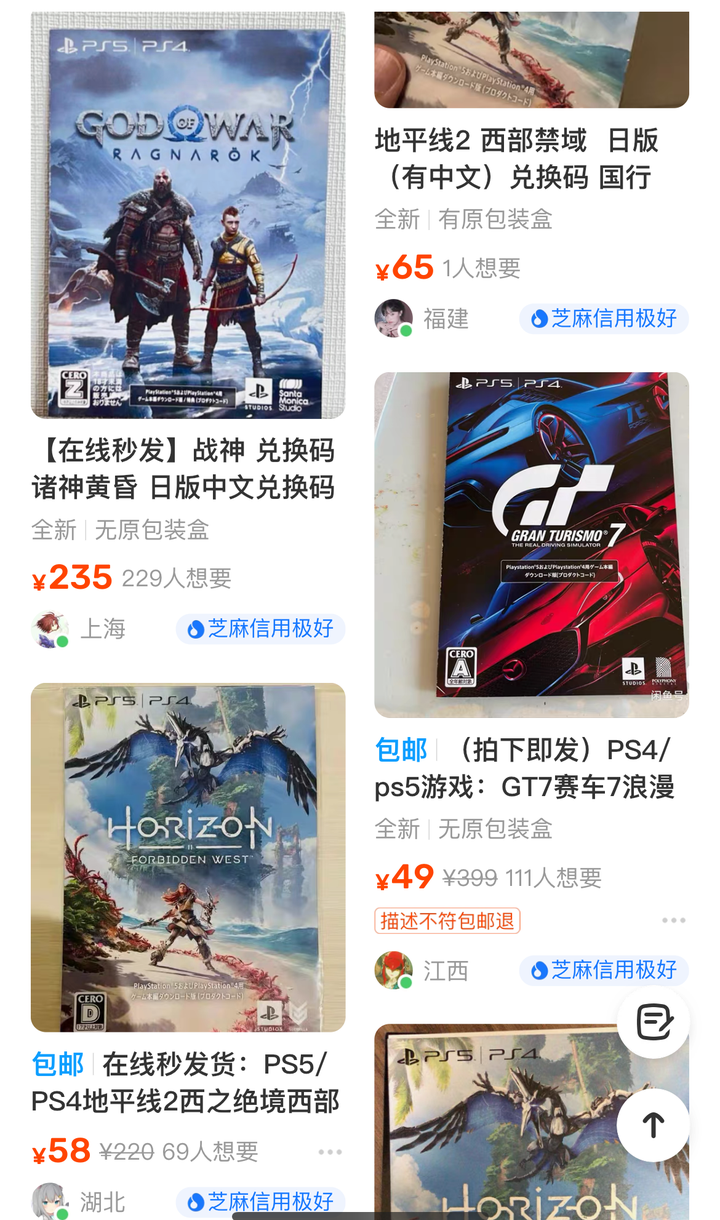Expand the three-dot options on Horizon 2 listing
This screenshot has height=1220, width=720.
click(x=328, y=1152)
